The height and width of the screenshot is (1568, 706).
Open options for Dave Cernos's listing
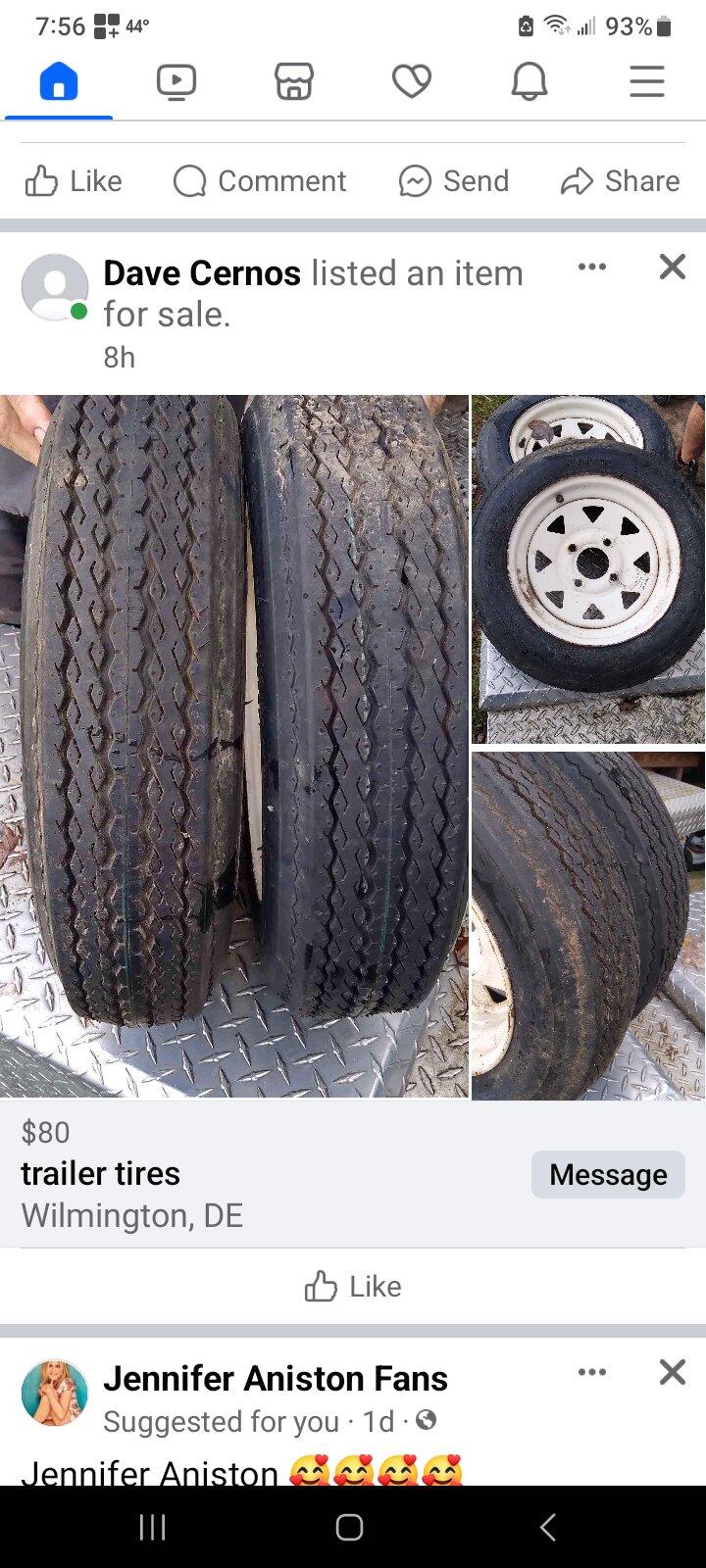coord(592,267)
